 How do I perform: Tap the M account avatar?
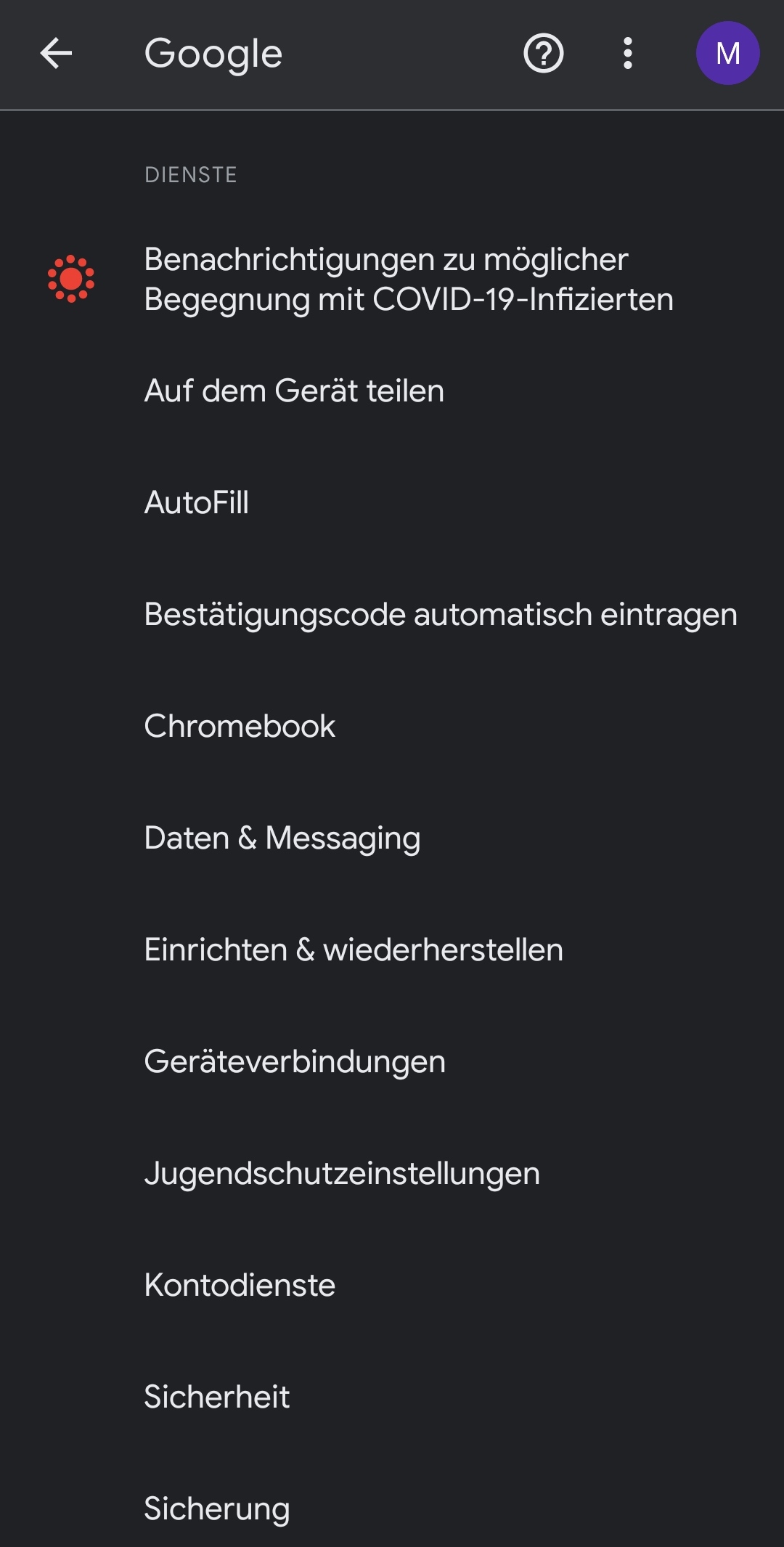(x=727, y=54)
